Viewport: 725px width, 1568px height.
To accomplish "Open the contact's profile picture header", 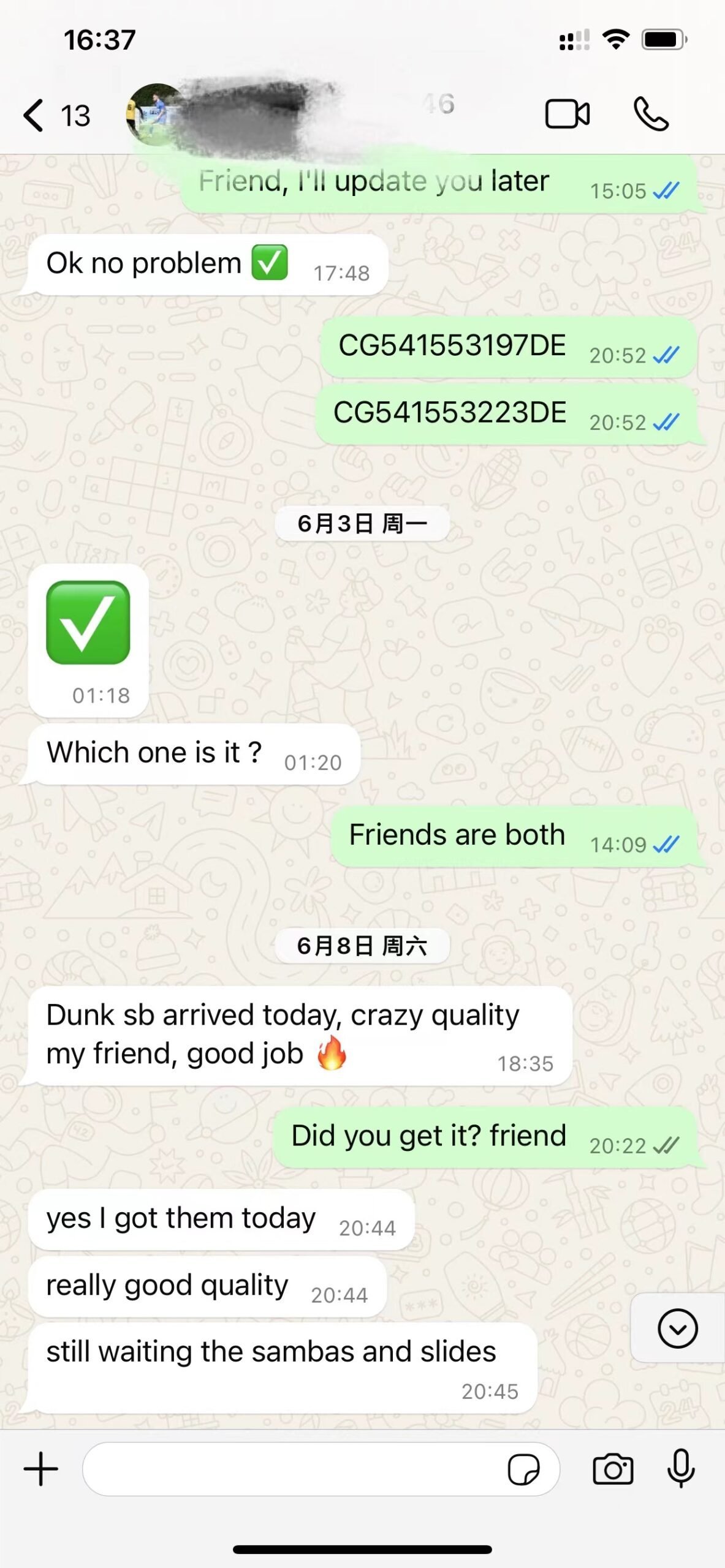I will pos(153,114).
